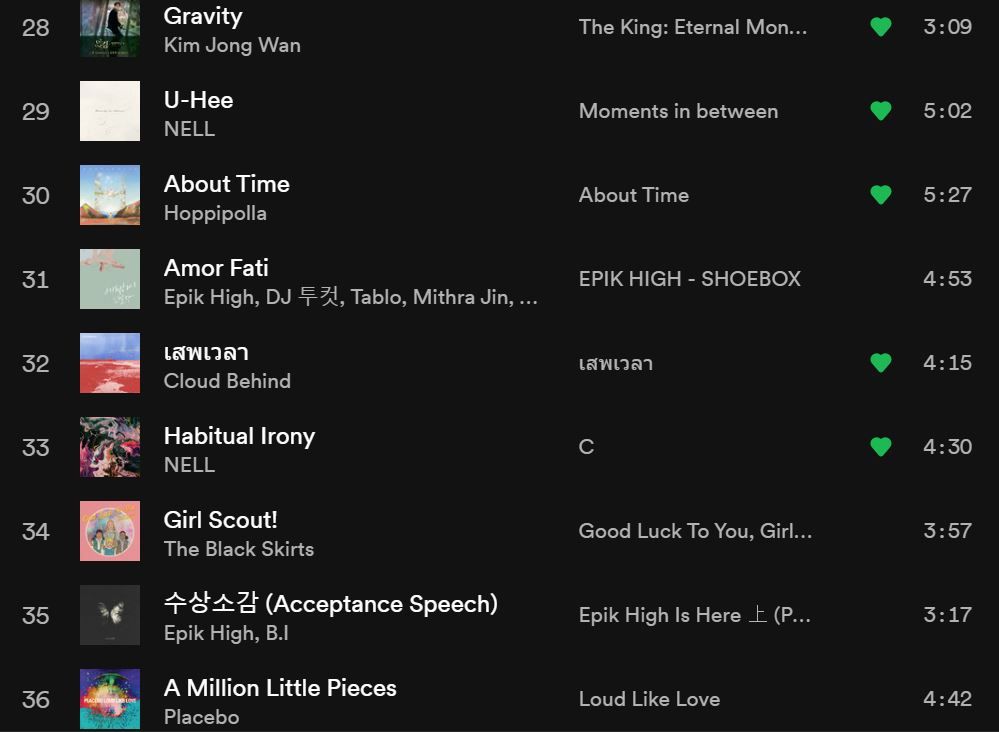The height and width of the screenshot is (732, 999).
Task: Open Cloud Behind artist link
Action: [226, 381]
